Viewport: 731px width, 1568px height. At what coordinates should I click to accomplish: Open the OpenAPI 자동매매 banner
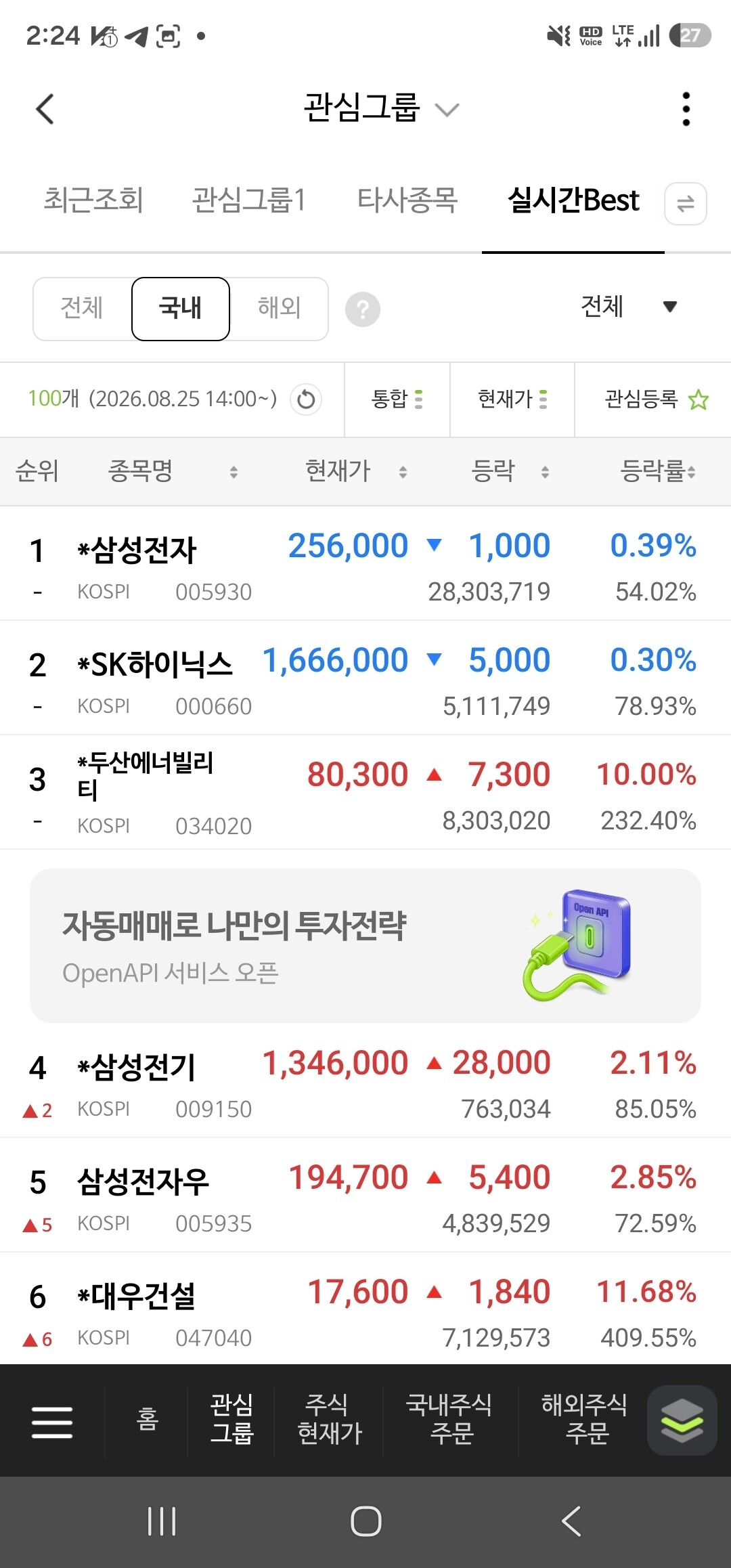coord(365,946)
